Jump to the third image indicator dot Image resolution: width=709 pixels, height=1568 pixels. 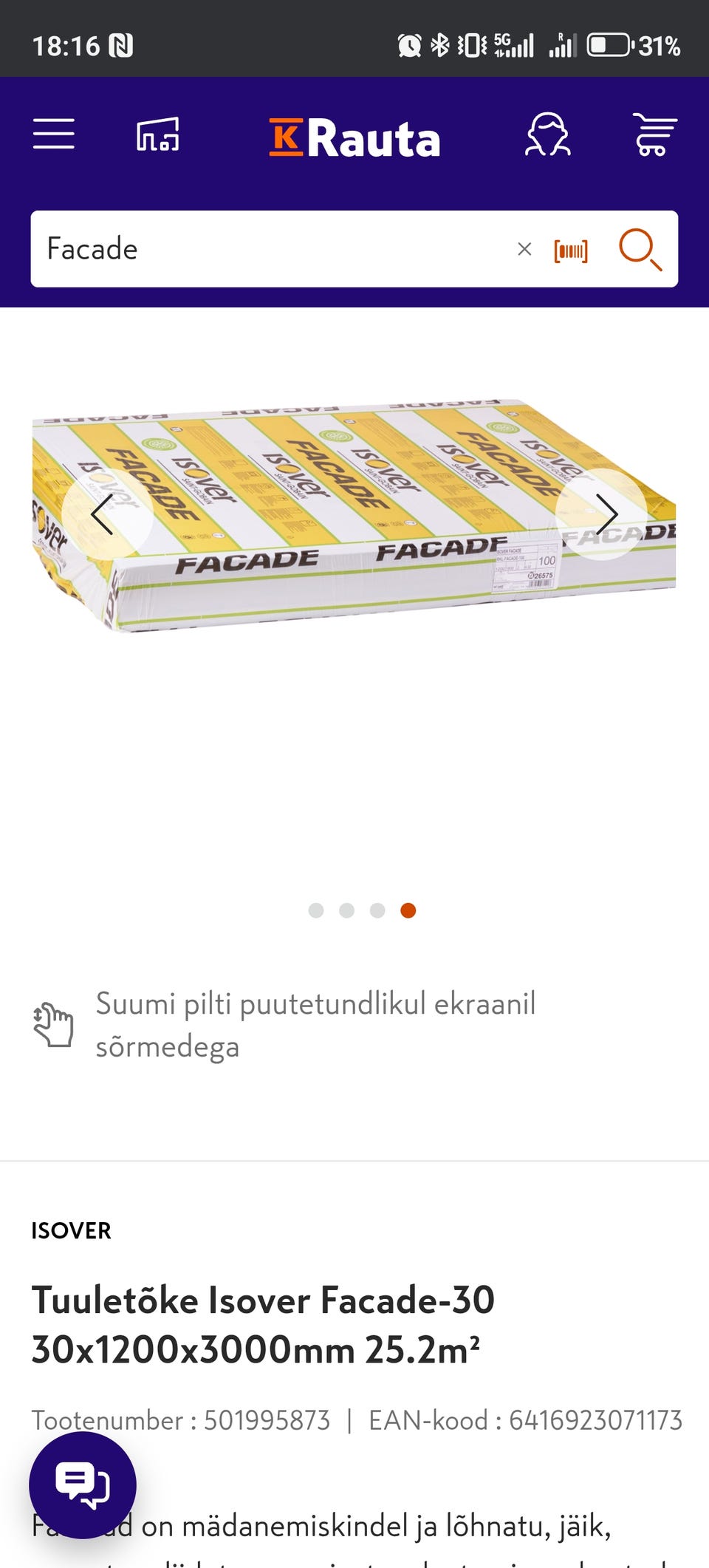377,911
